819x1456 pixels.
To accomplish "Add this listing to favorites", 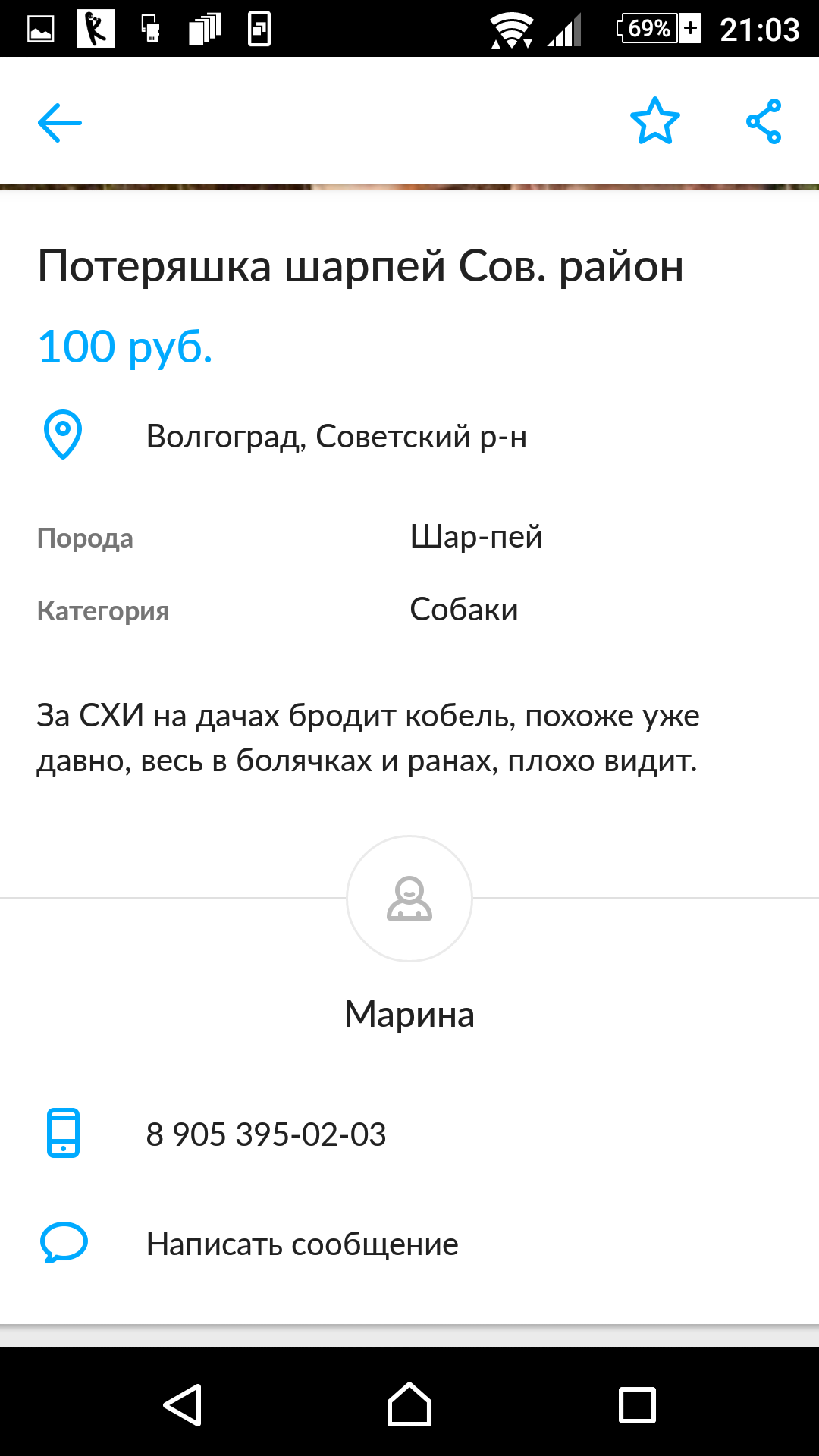I will pyautogui.click(x=654, y=121).
